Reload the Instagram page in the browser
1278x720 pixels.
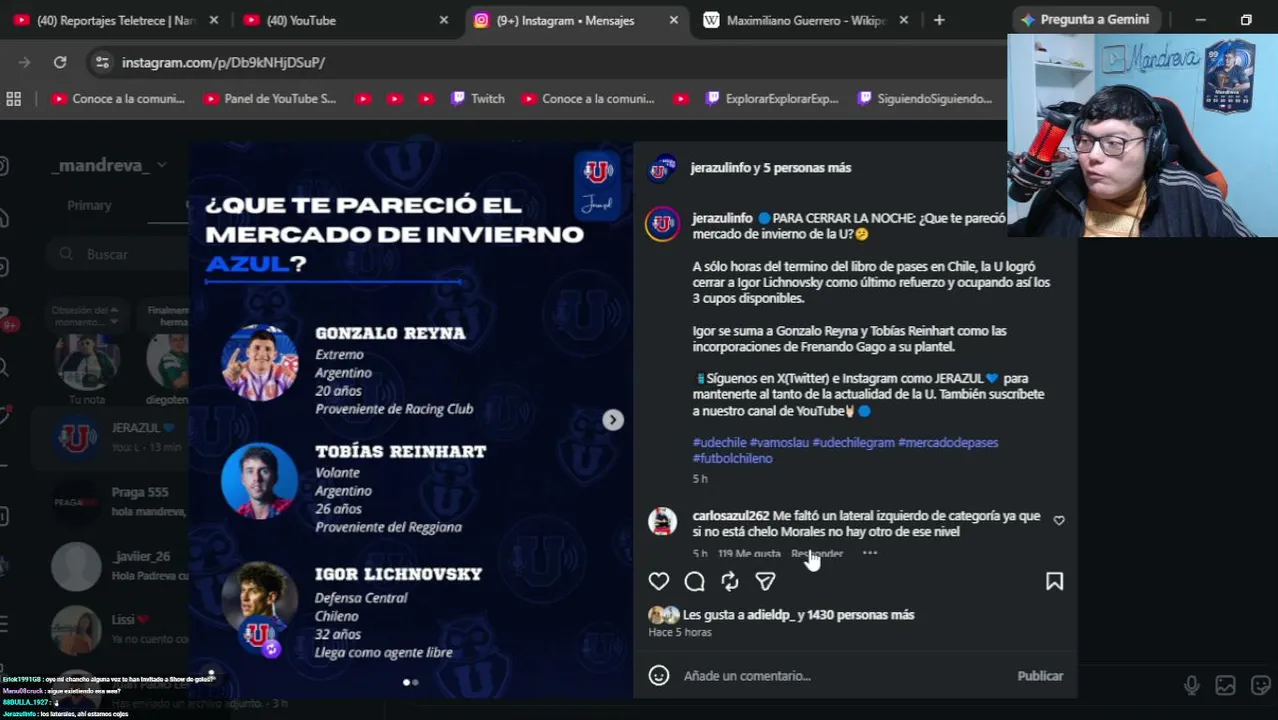(x=60, y=62)
